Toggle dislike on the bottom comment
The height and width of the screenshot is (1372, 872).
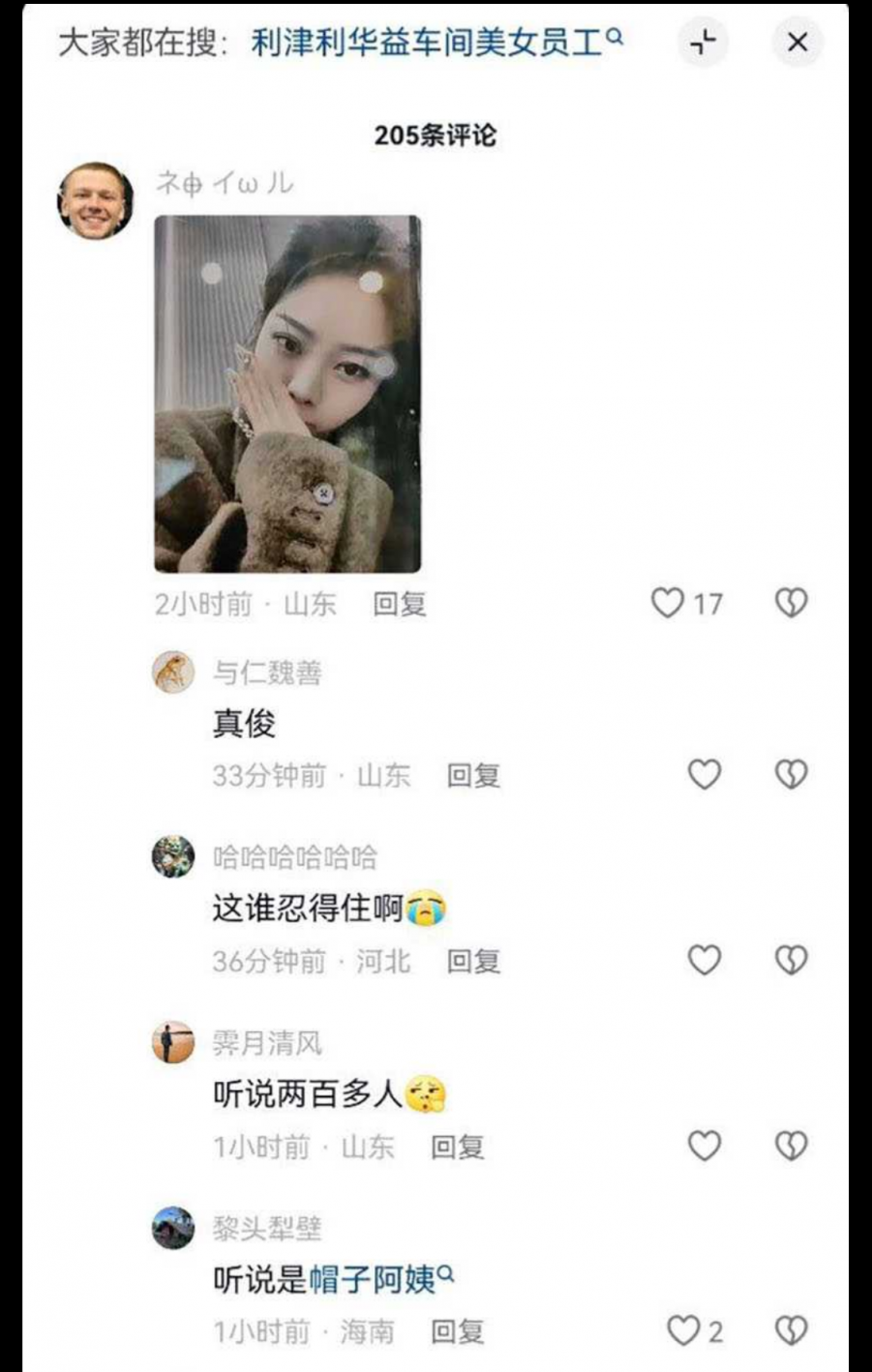coord(792,1332)
